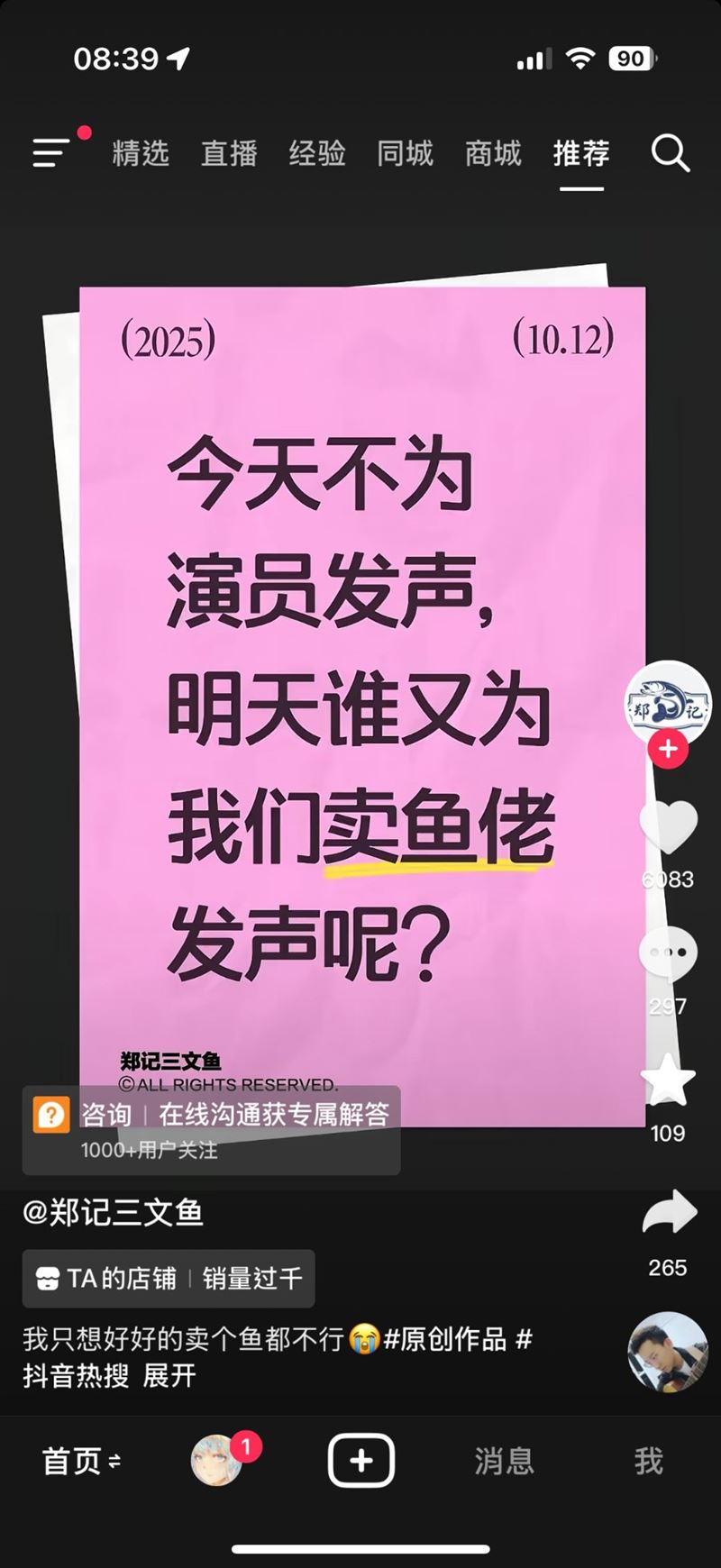Follow creator with red plus button
The height and width of the screenshot is (1568, 721).
[x=668, y=749]
